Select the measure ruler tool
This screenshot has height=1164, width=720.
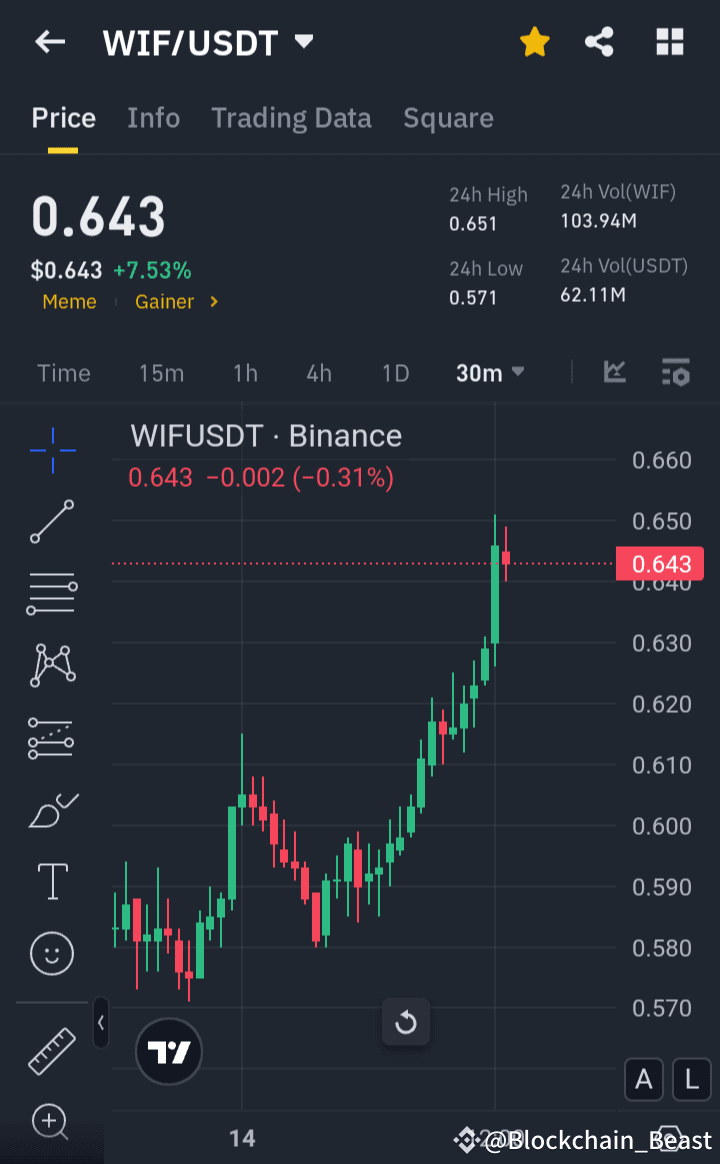[50, 1051]
